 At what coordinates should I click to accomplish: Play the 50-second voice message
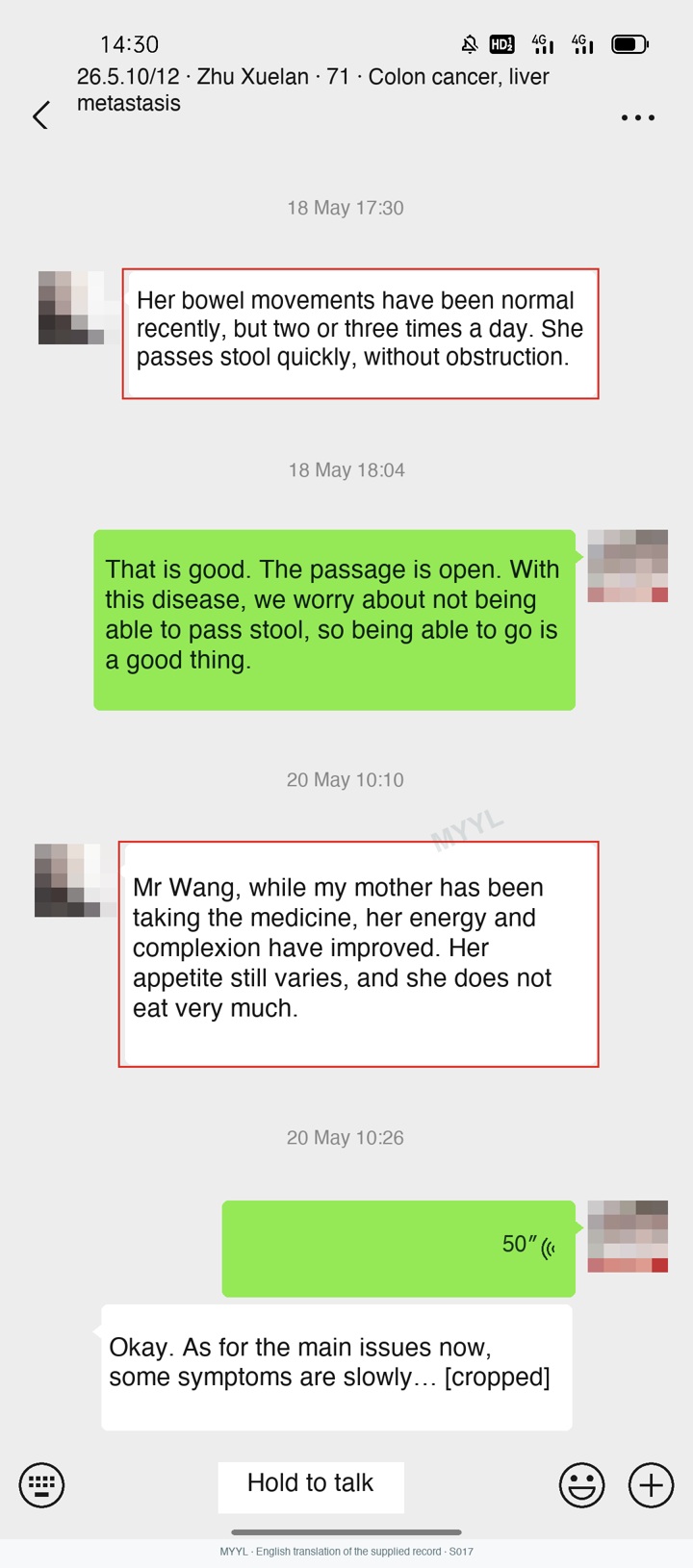(x=398, y=1248)
